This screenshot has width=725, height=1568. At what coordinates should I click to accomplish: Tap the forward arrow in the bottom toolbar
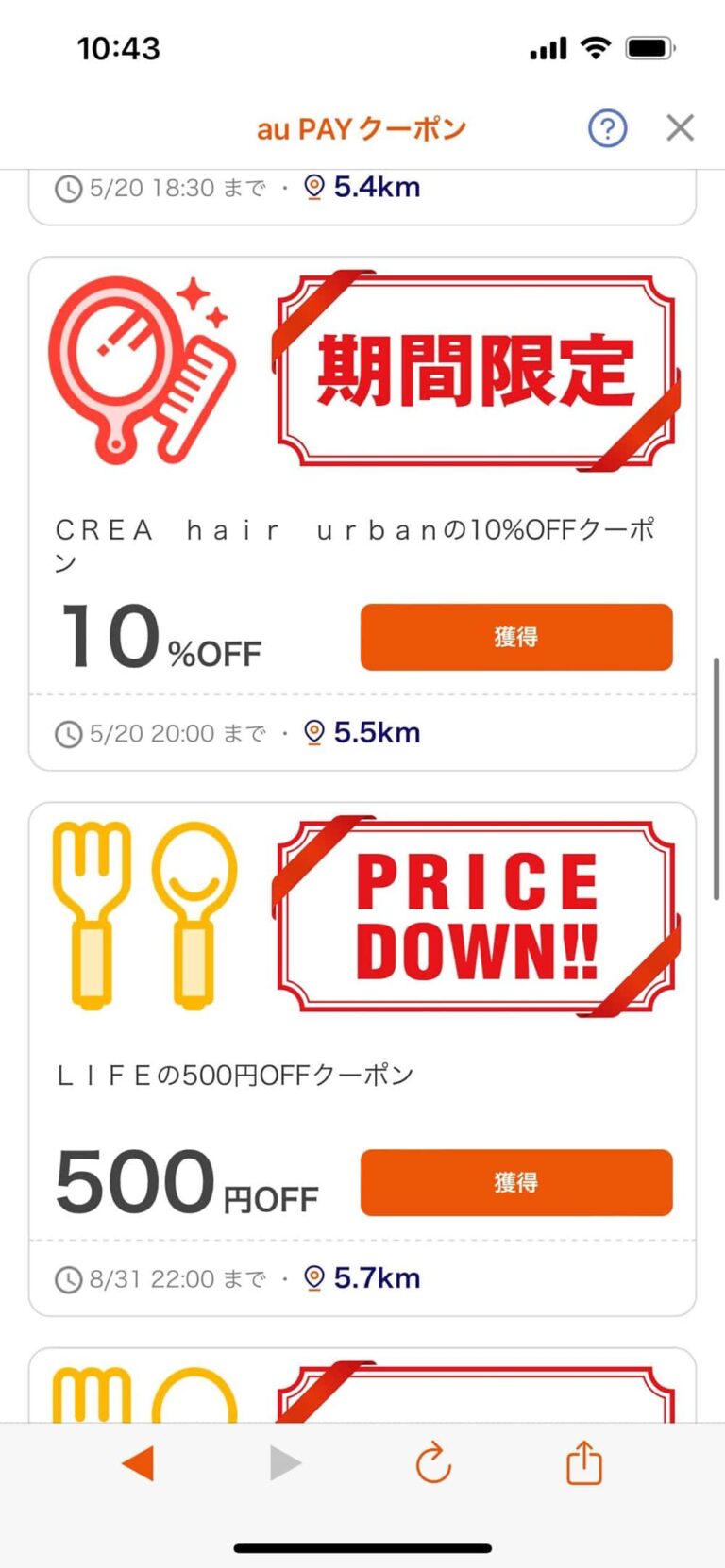(285, 1463)
